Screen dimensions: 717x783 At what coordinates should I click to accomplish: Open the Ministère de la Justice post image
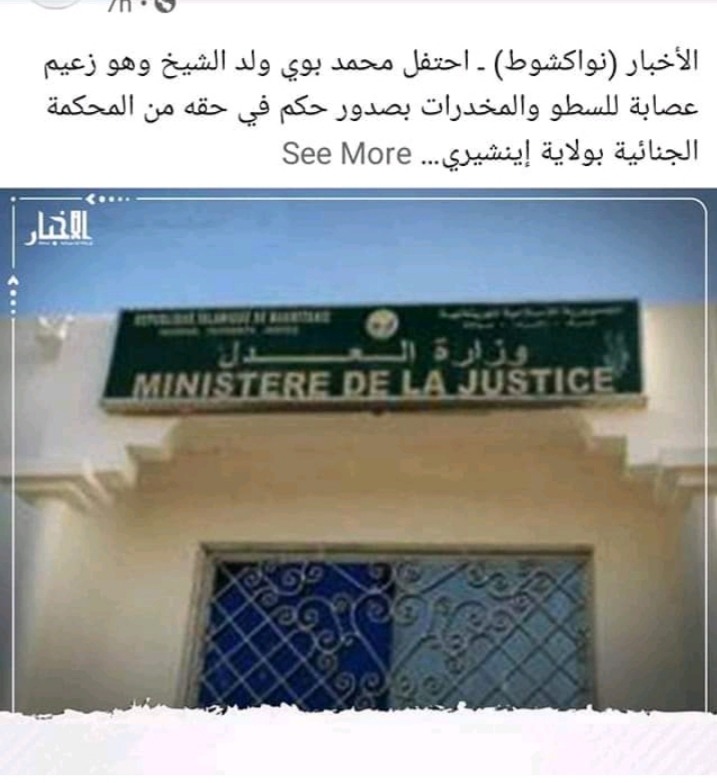click(358, 450)
